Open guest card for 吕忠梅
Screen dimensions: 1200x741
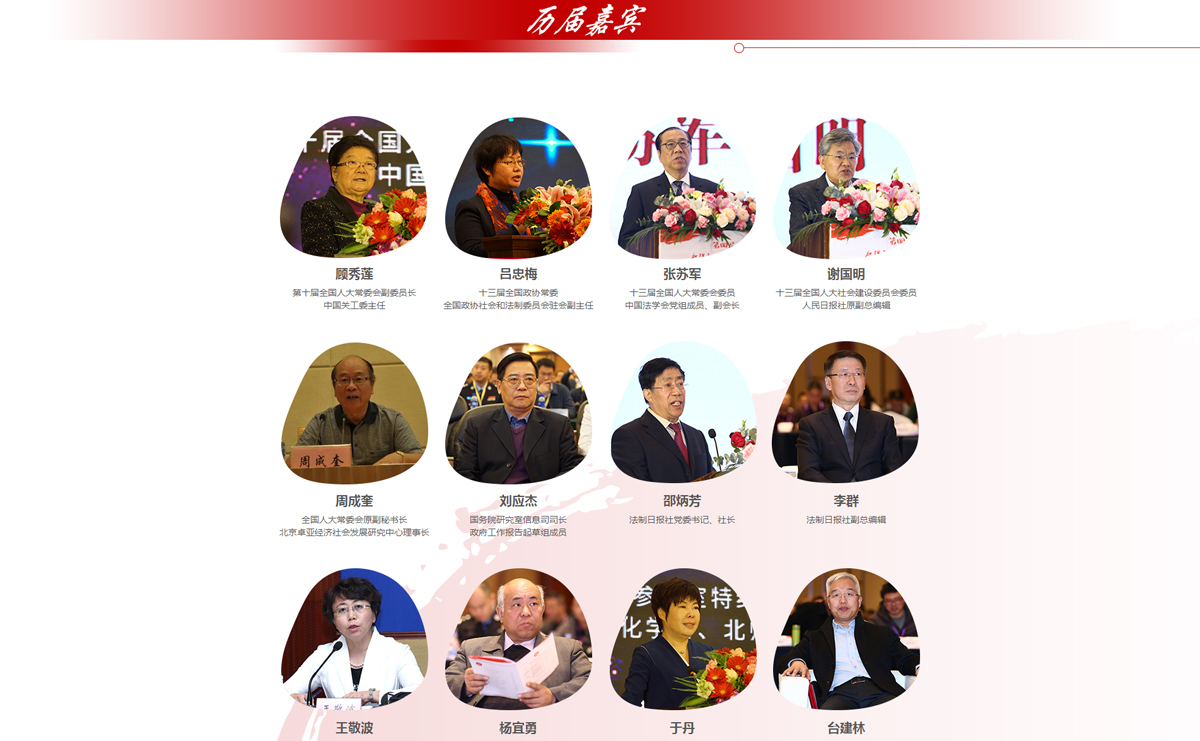(x=518, y=187)
